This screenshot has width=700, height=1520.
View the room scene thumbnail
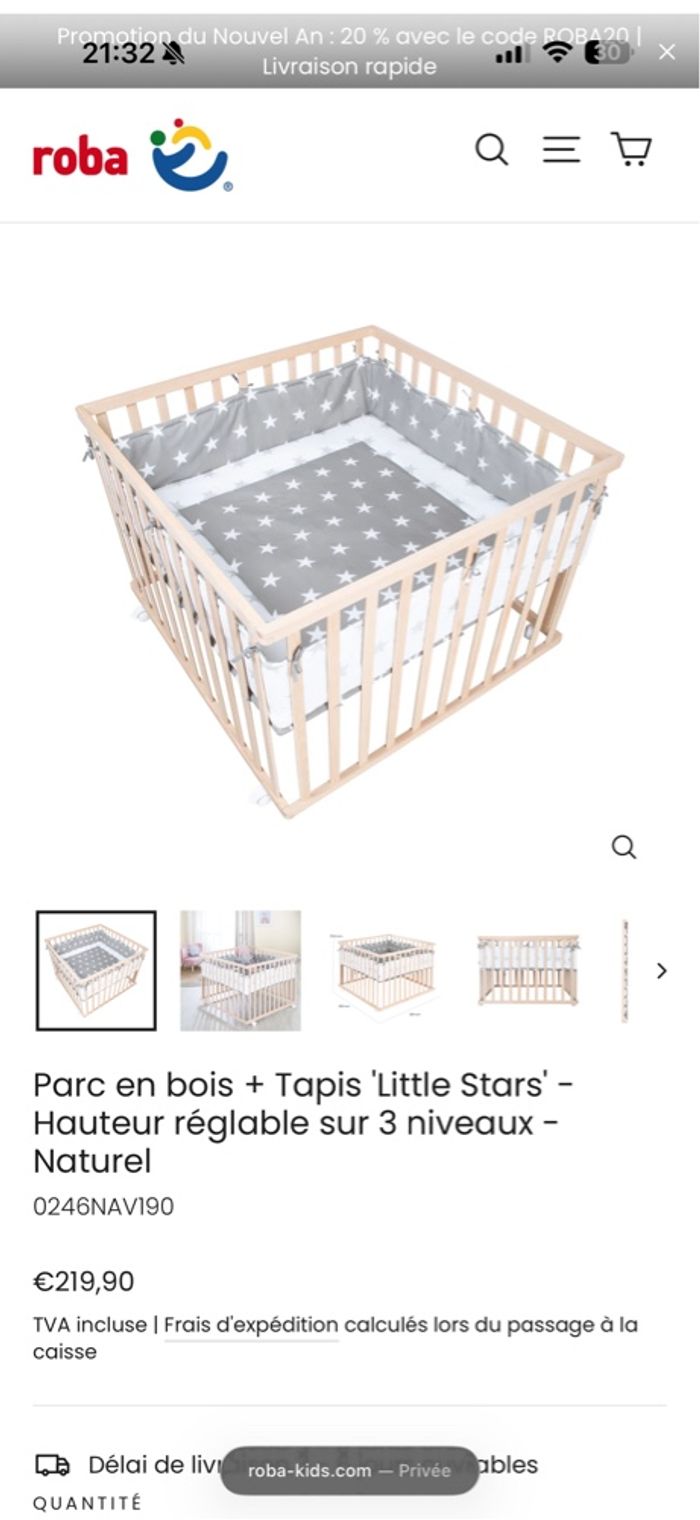(240, 970)
